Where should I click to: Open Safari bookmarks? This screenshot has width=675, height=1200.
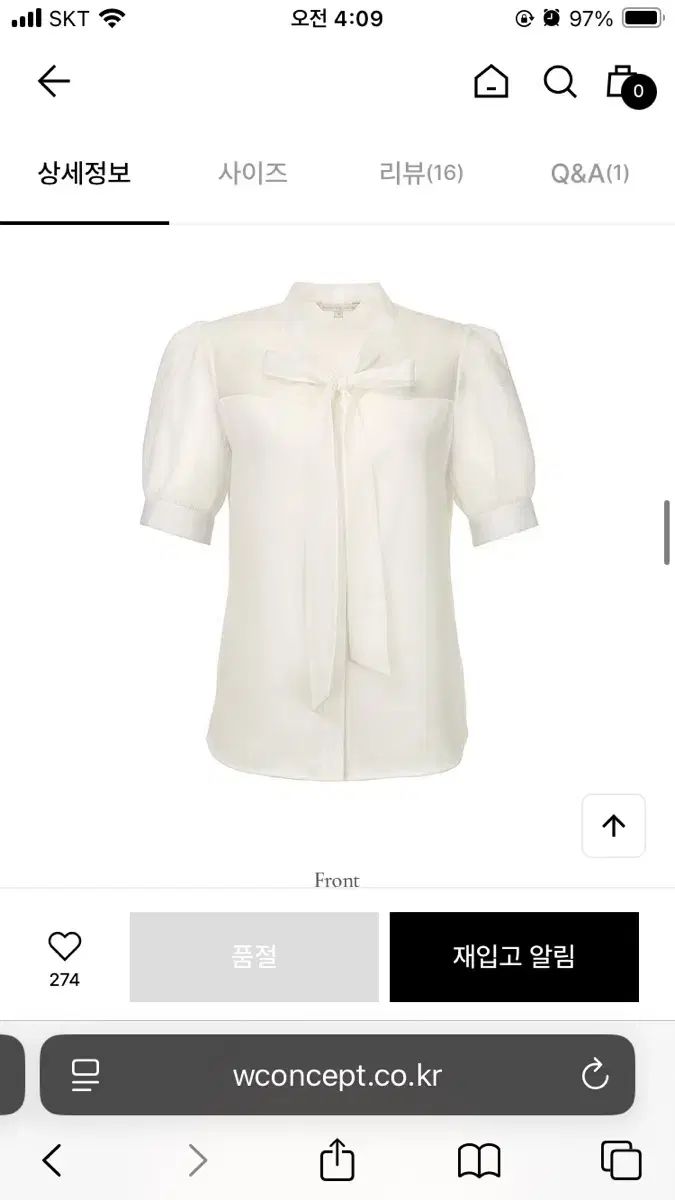(x=479, y=1161)
